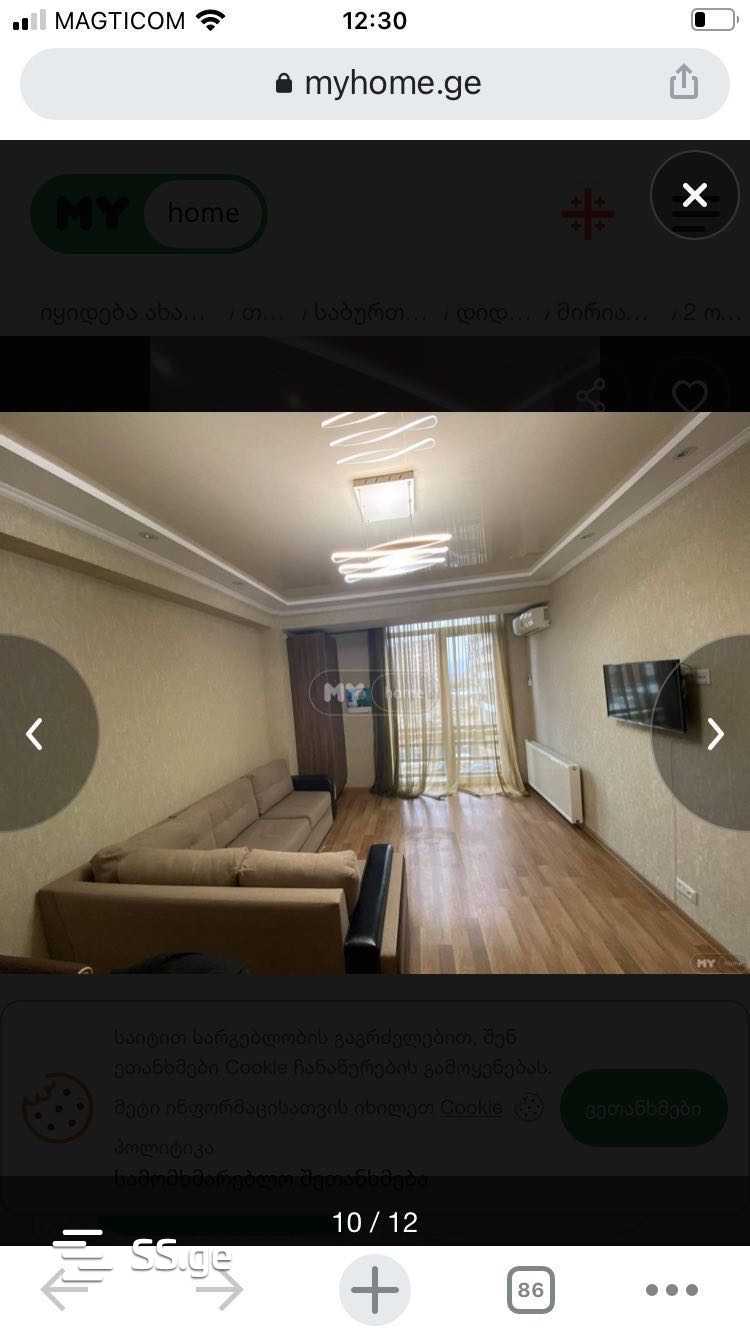The width and height of the screenshot is (750, 1334).
Task: Open the browser's three-dot menu
Action: (x=671, y=1290)
